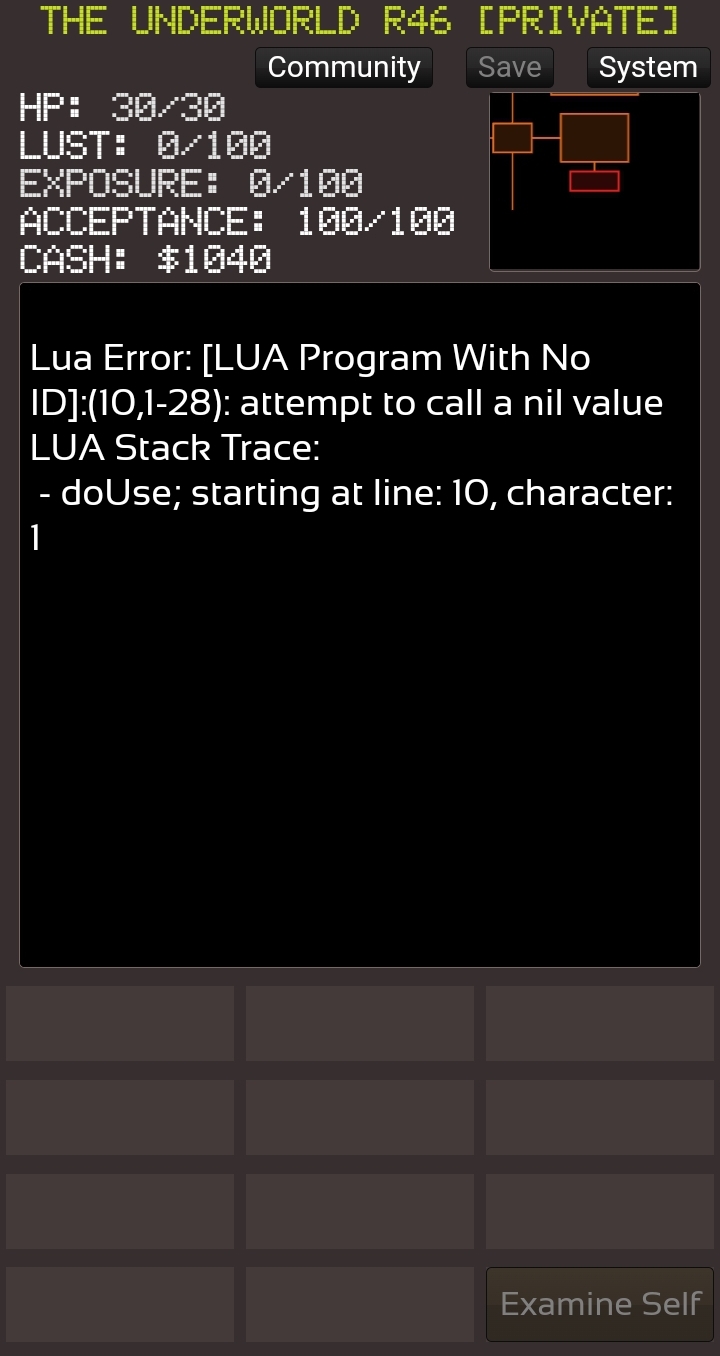
Task: Open the System menu
Action: pos(647,67)
